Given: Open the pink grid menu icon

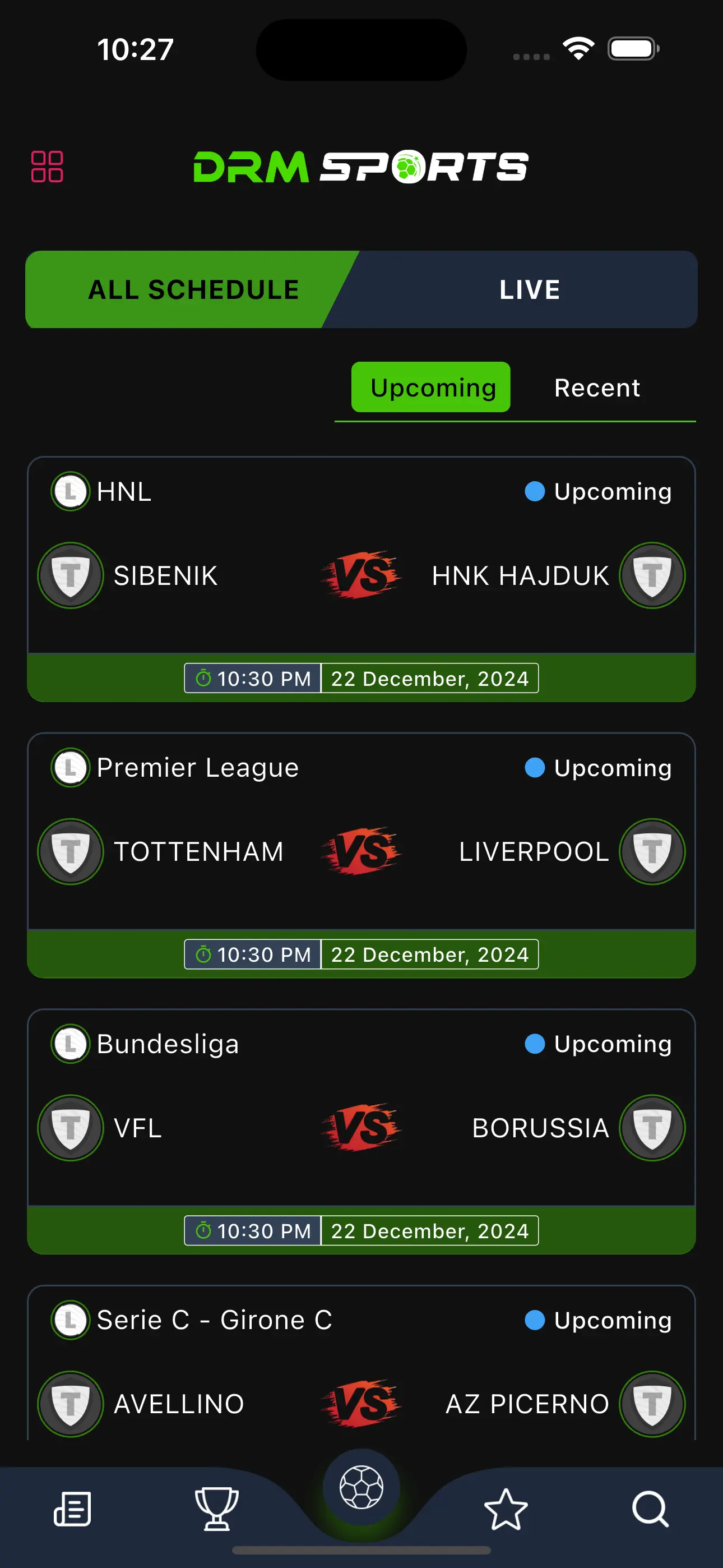Looking at the screenshot, I should 49,166.
